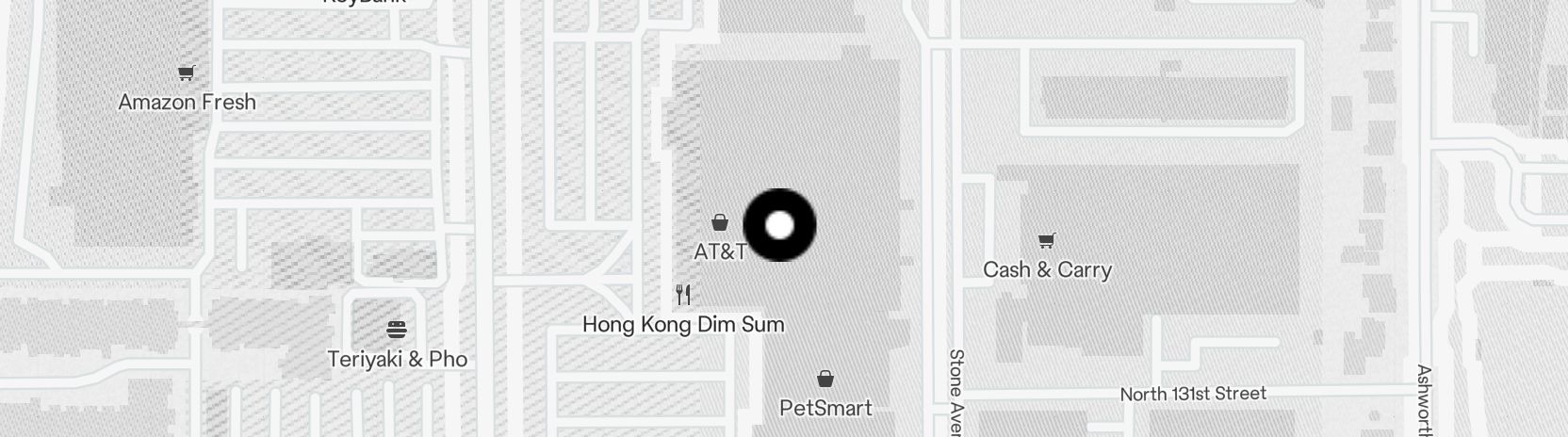Select the PetSmart shop marker
The width and height of the screenshot is (1568, 437).
click(x=825, y=379)
